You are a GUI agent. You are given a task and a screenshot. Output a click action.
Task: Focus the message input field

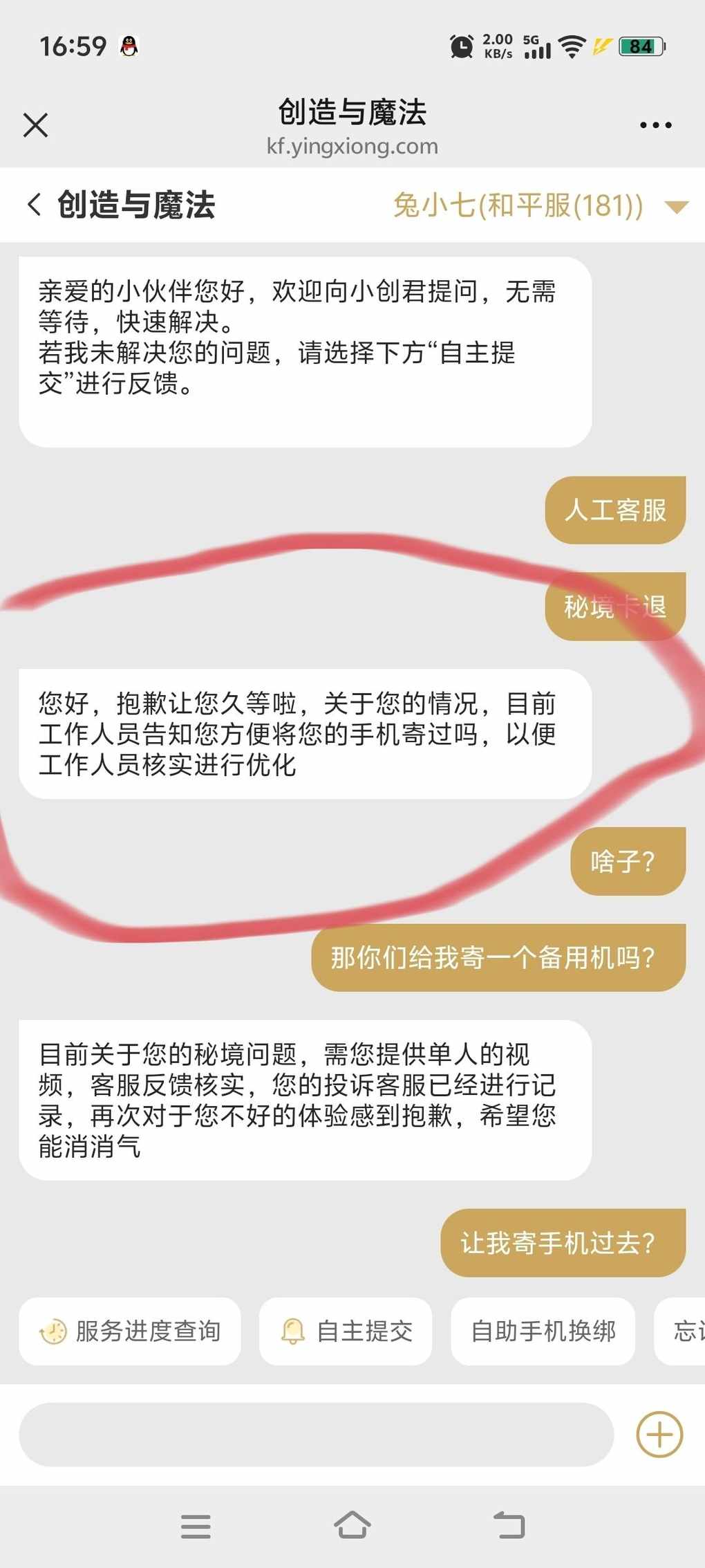coord(316,1435)
